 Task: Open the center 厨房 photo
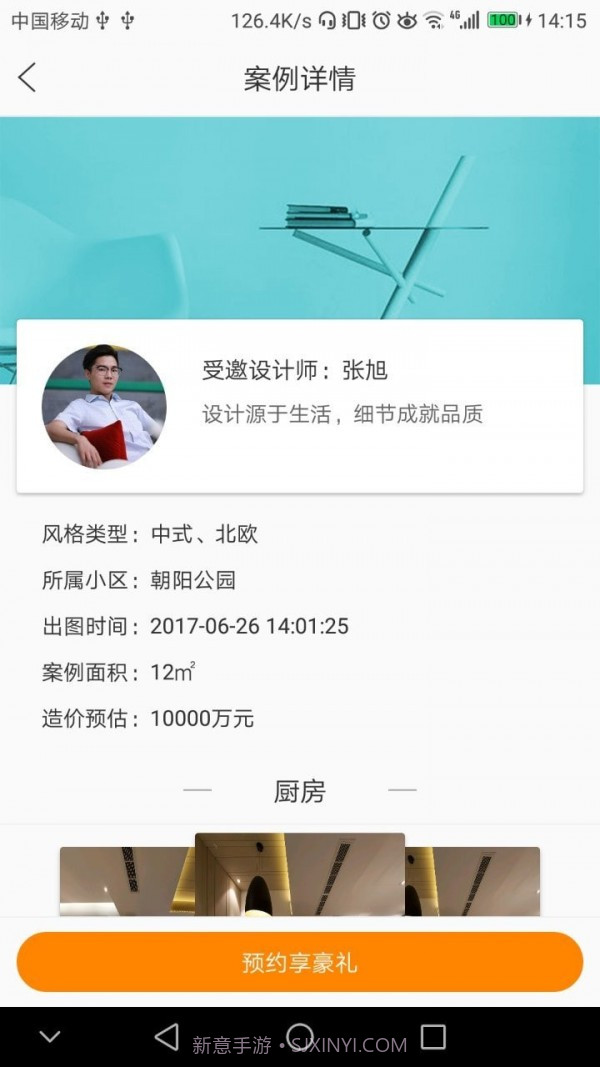[x=299, y=873]
